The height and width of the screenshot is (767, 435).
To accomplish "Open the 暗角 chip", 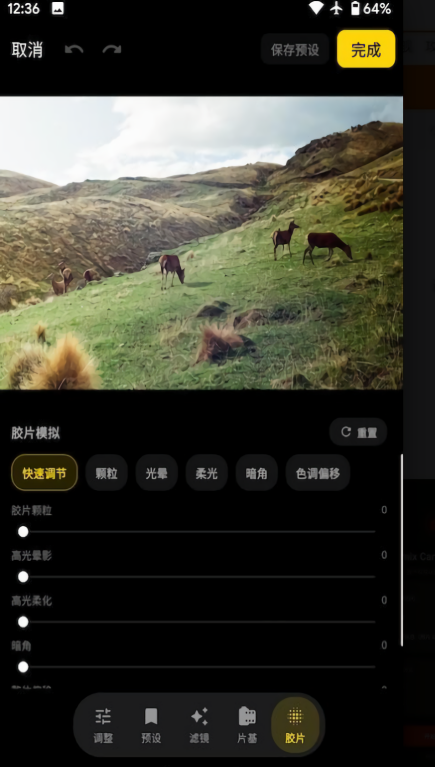I will tap(256, 473).
